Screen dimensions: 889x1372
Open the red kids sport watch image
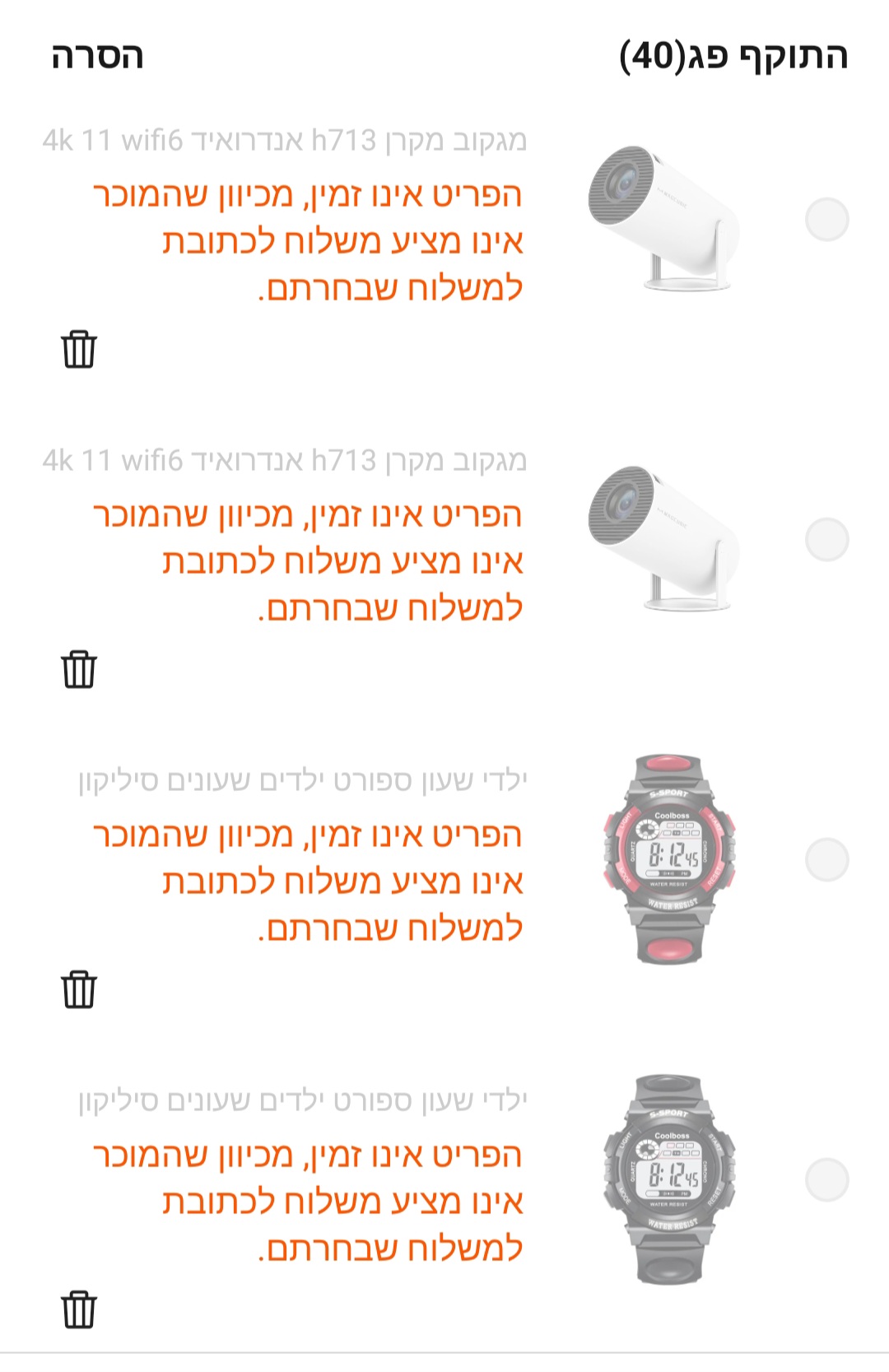[x=670, y=859]
